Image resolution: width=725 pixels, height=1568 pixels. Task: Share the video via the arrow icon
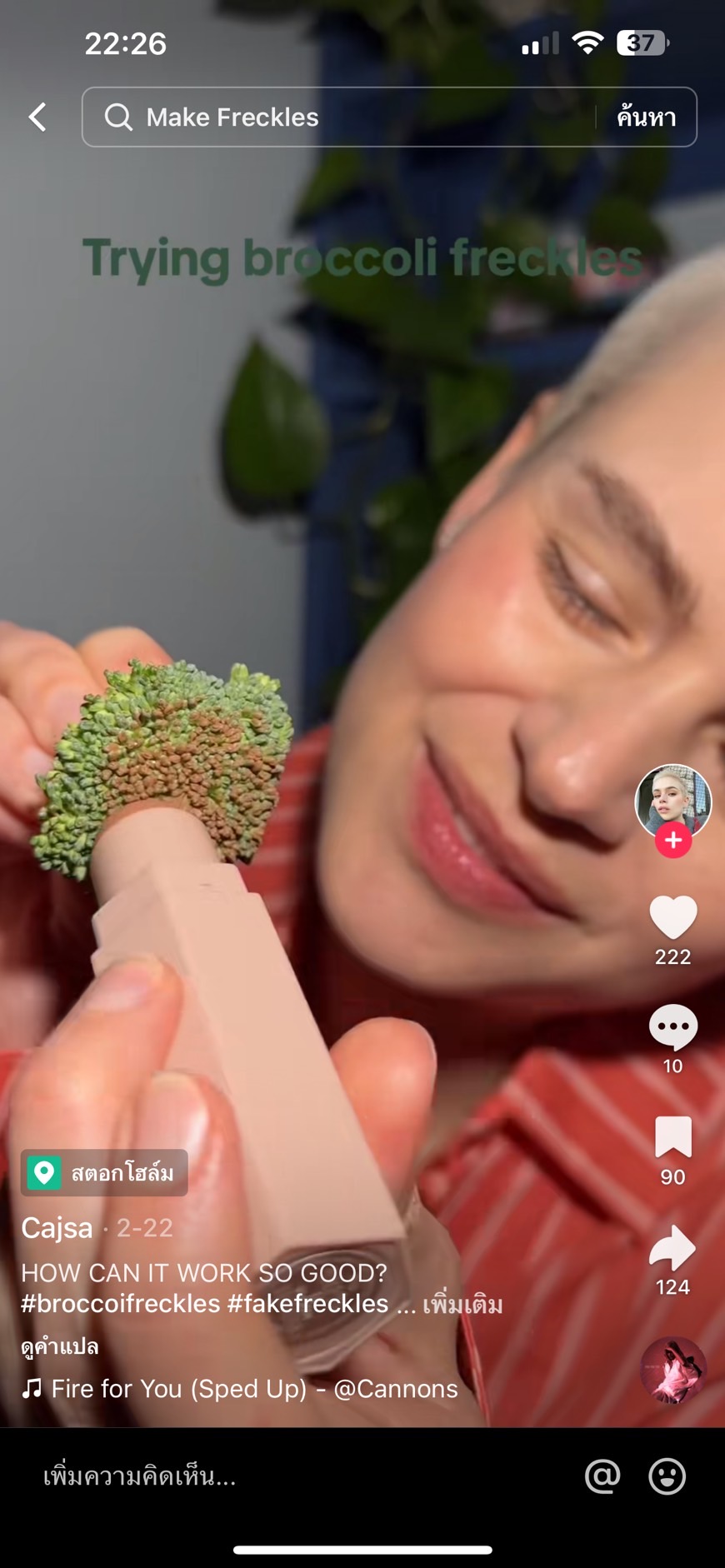[x=672, y=1247]
